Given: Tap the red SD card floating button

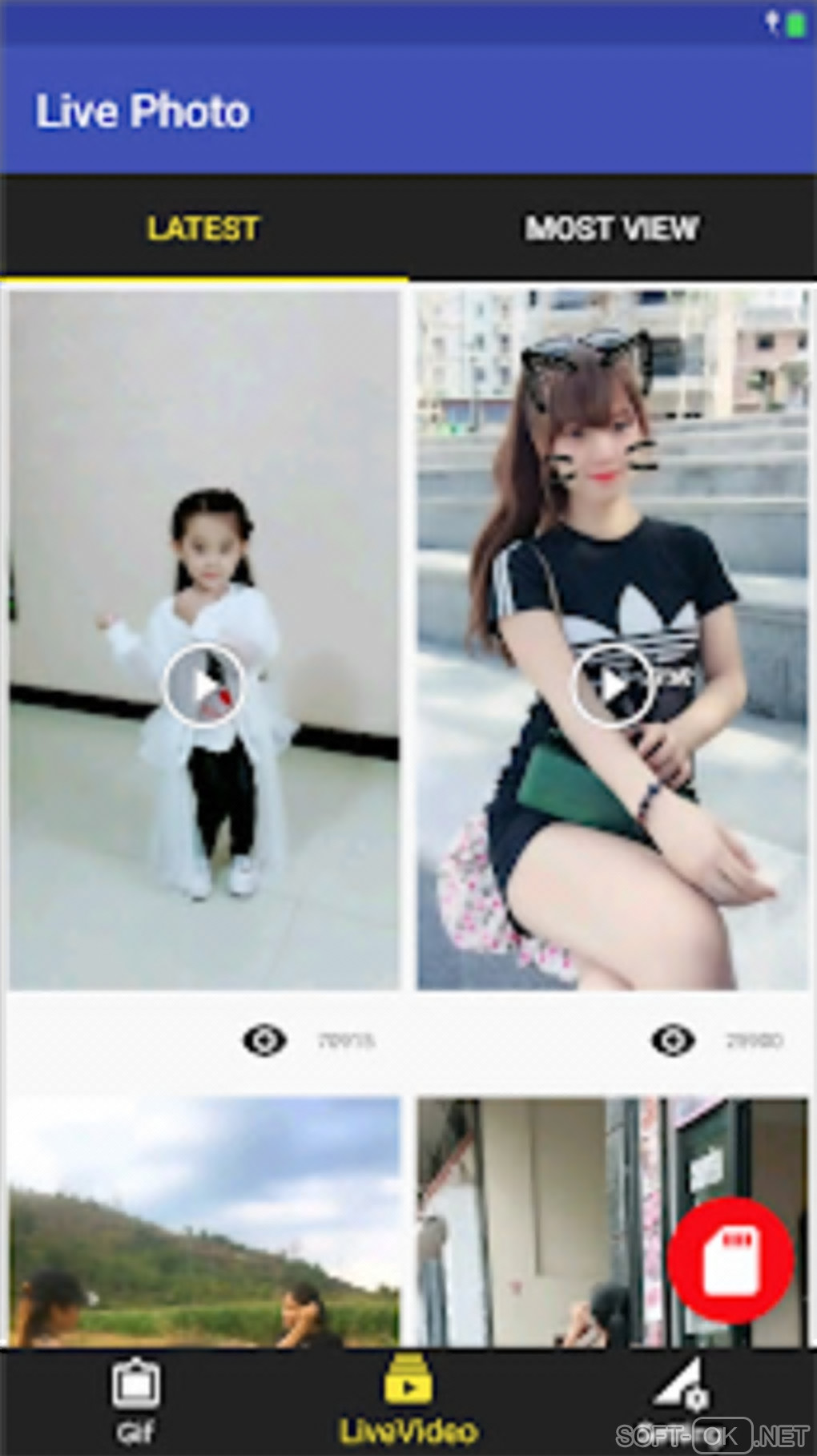Looking at the screenshot, I should (730, 1260).
